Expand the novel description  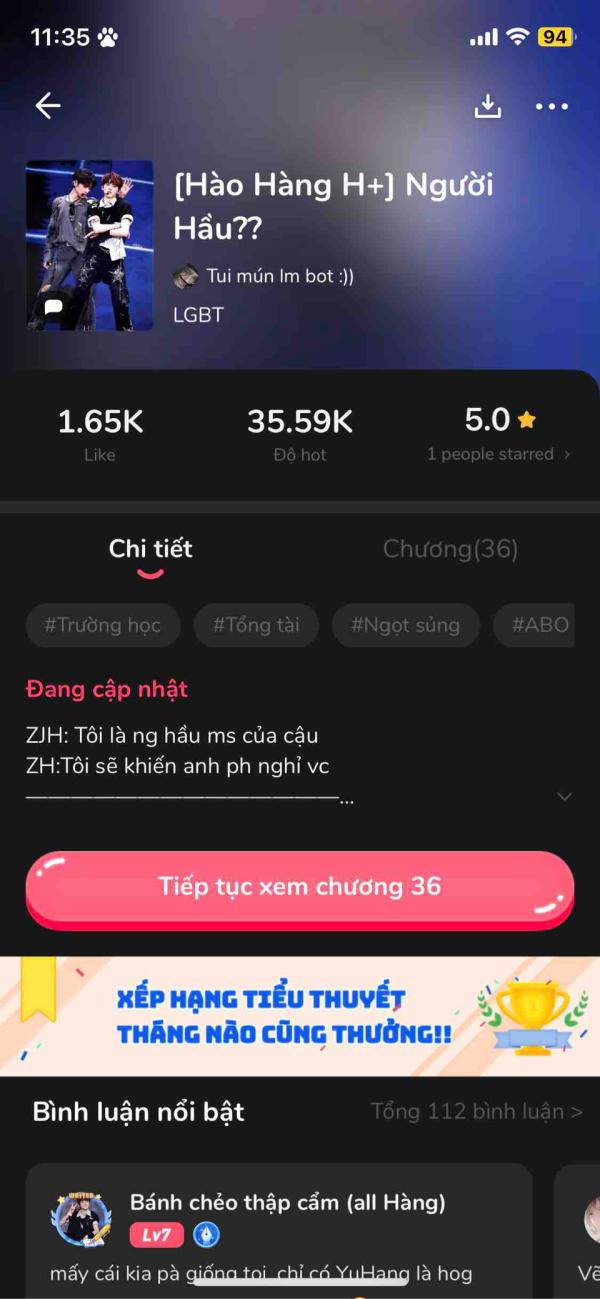564,797
